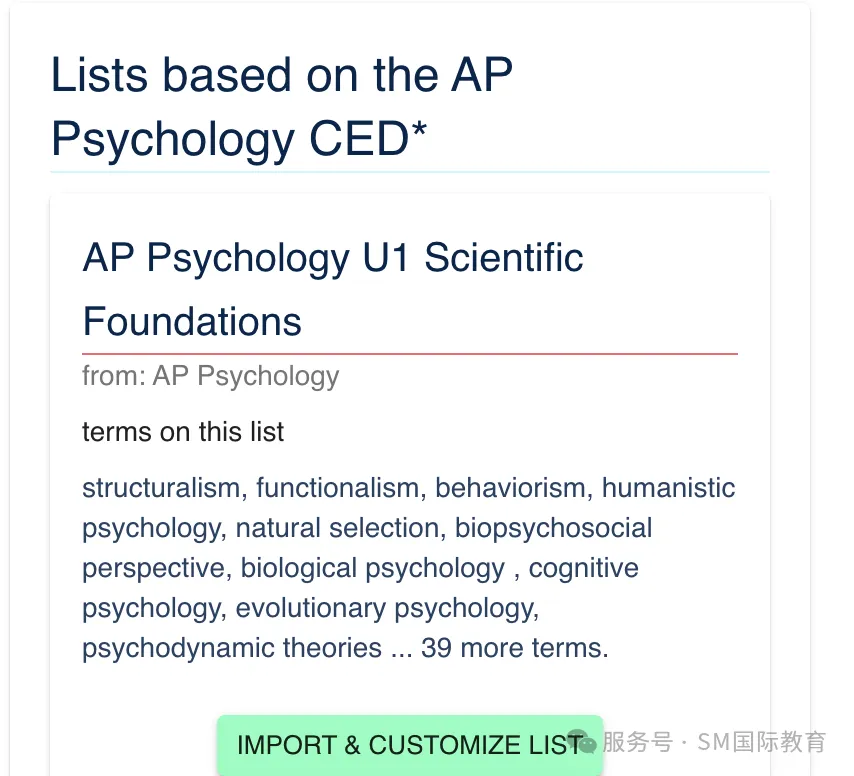854x776 pixels.
Task: Tap the Import & Customize List button
Action: (x=409, y=745)
